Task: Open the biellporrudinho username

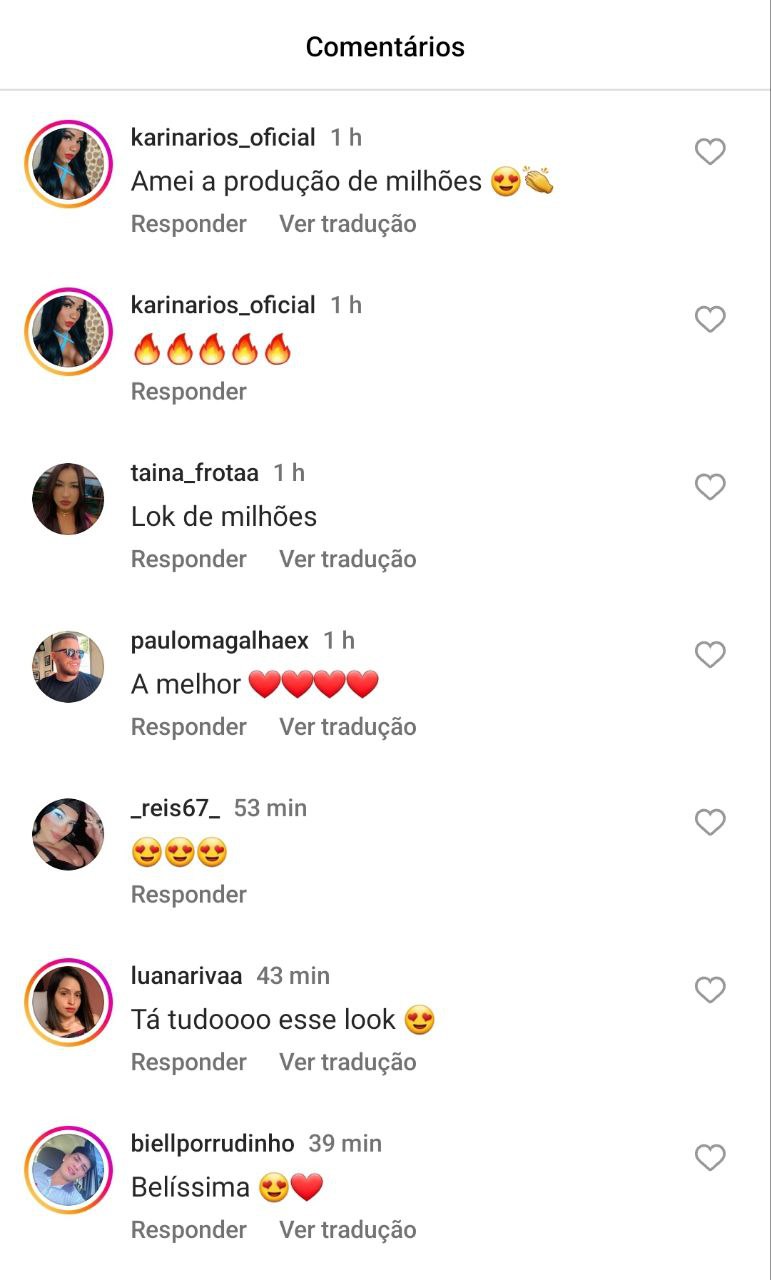Action: (212, 1144)
